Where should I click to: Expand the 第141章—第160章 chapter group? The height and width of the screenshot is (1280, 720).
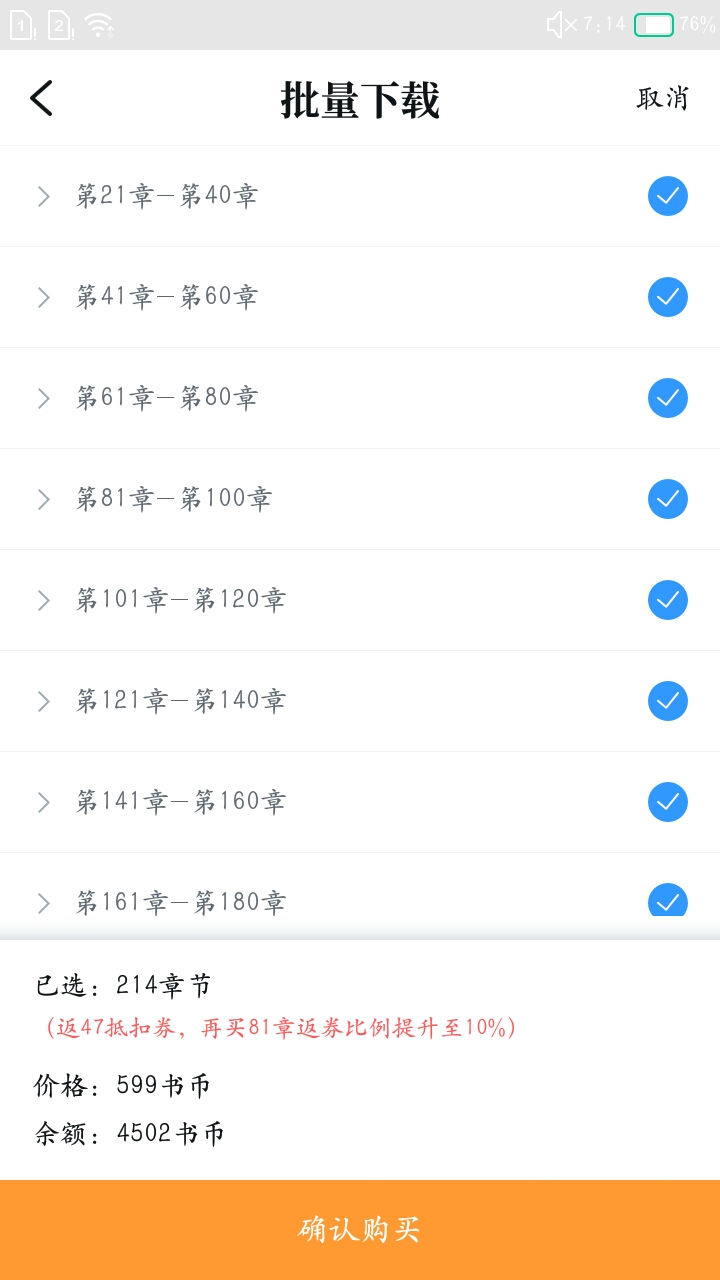click(44, 802)
